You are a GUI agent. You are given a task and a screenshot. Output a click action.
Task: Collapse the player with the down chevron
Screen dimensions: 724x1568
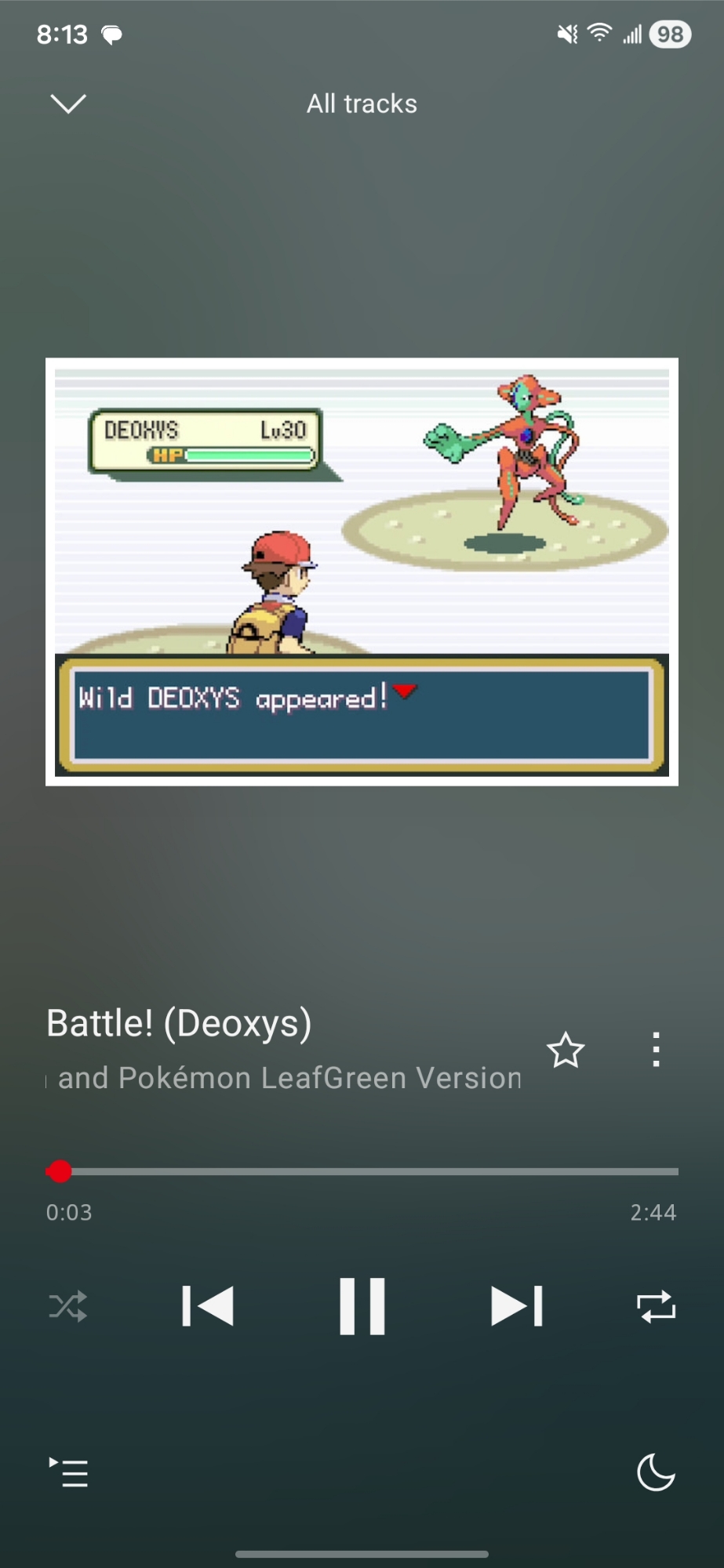pos(68,103)
